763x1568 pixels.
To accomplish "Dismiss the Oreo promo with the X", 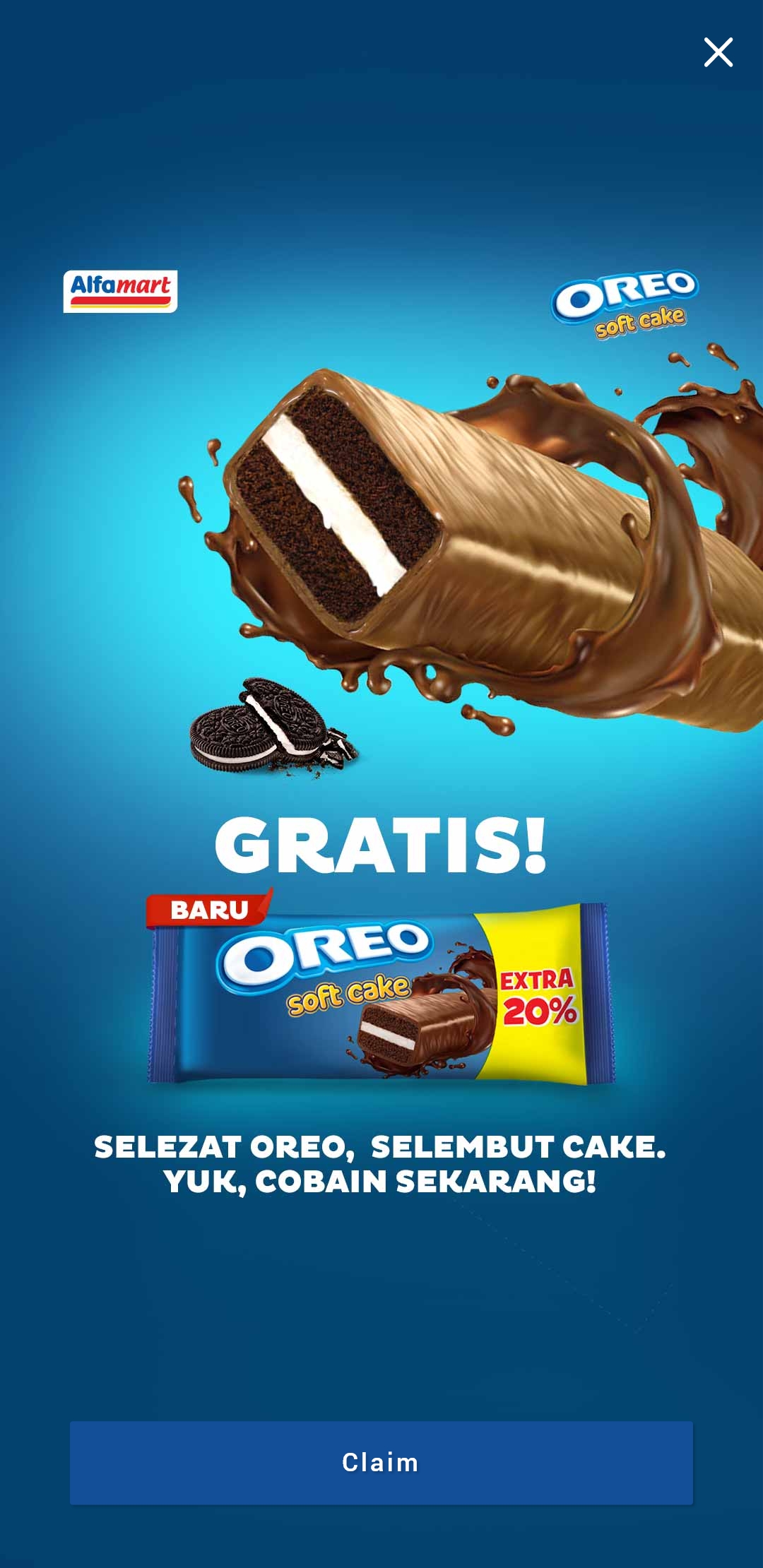I will coord(718,52).
